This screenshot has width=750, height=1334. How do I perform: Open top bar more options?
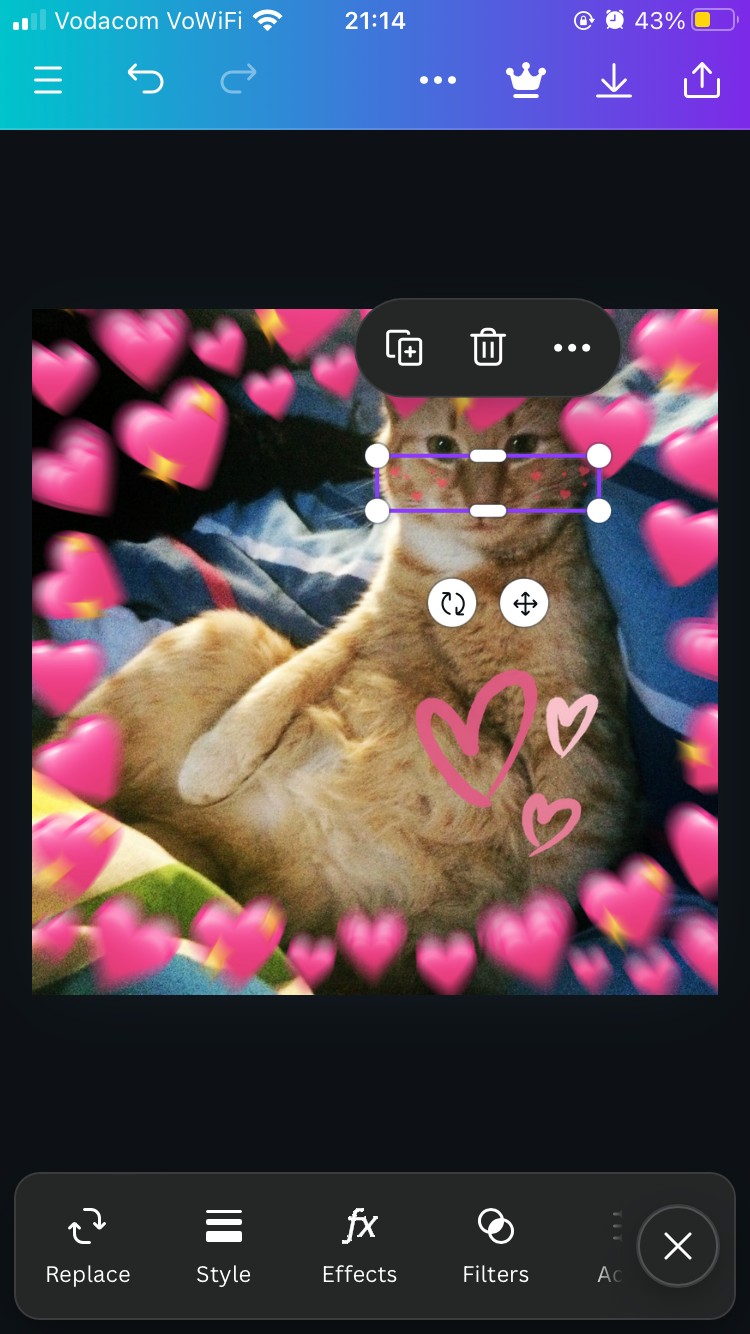point(438,80)
